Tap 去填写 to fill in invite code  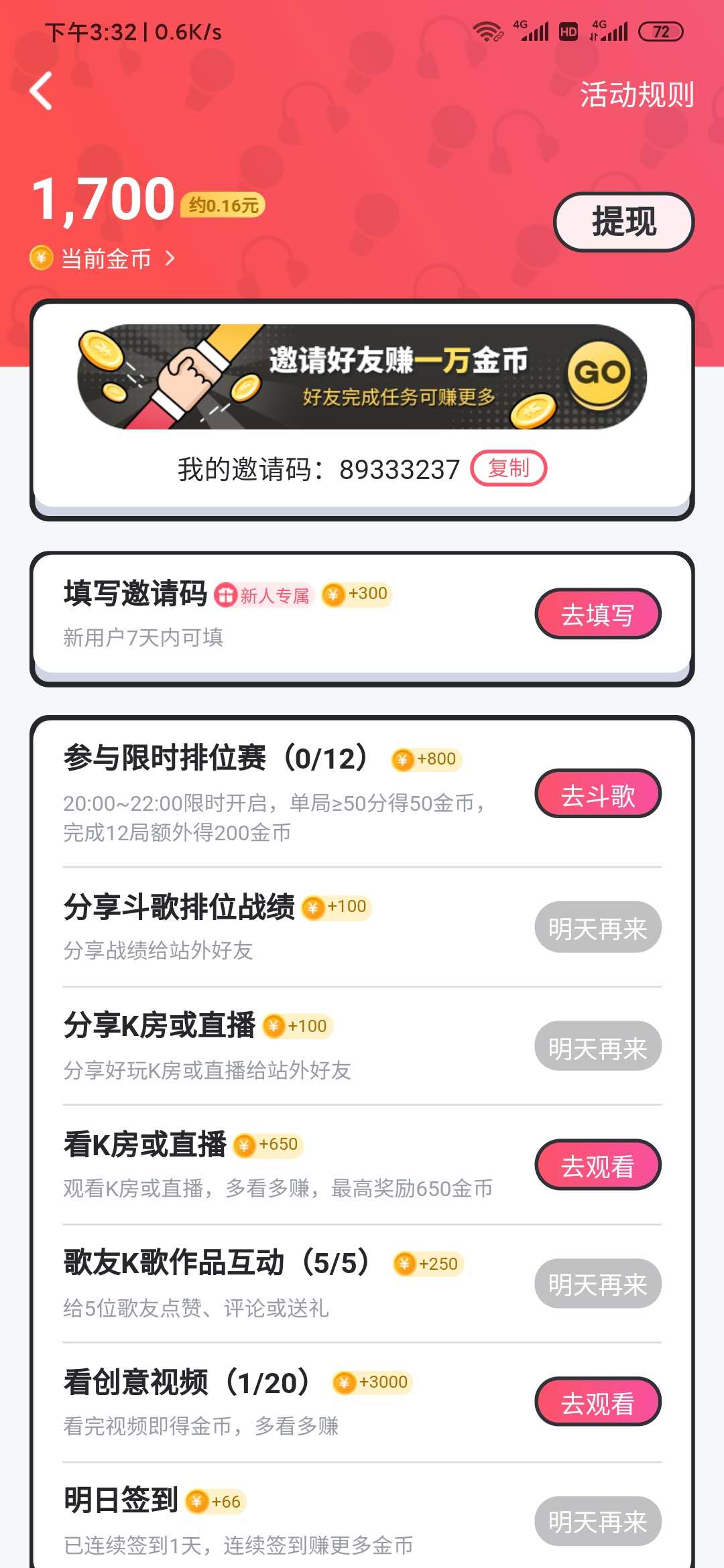[597, 614]
